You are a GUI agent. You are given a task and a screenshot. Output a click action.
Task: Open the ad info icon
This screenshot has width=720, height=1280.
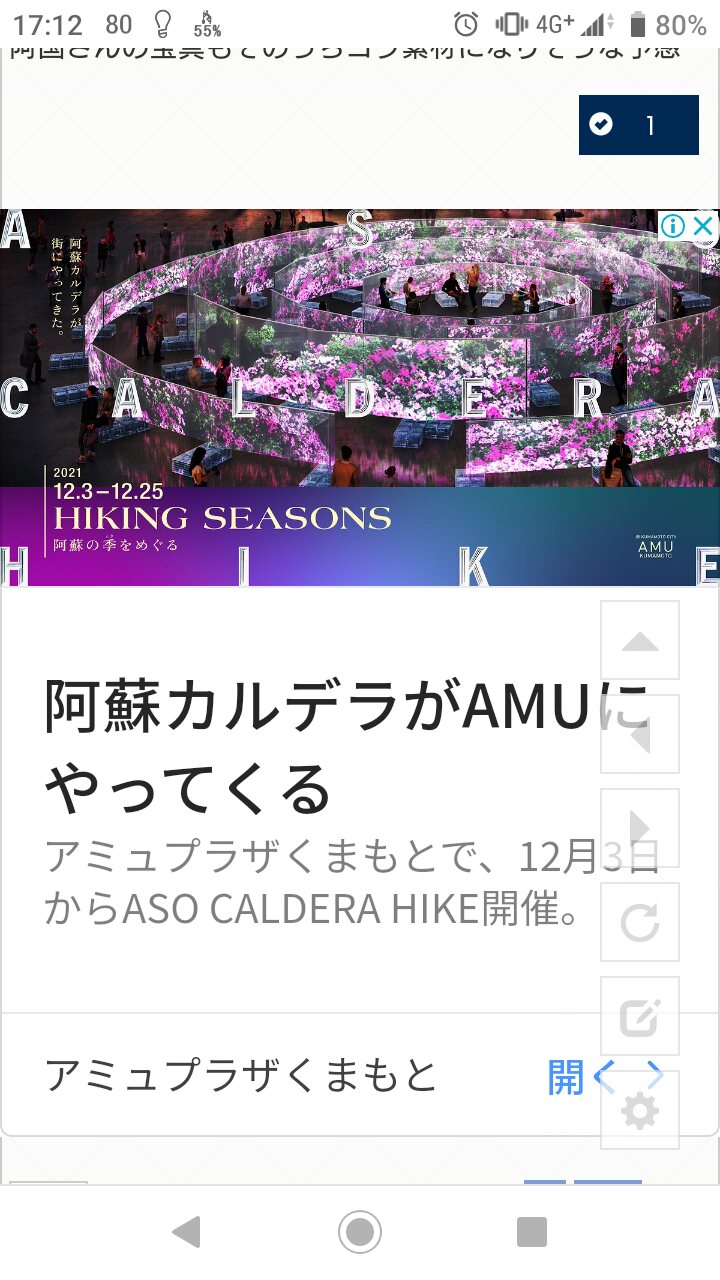[673, 226]
